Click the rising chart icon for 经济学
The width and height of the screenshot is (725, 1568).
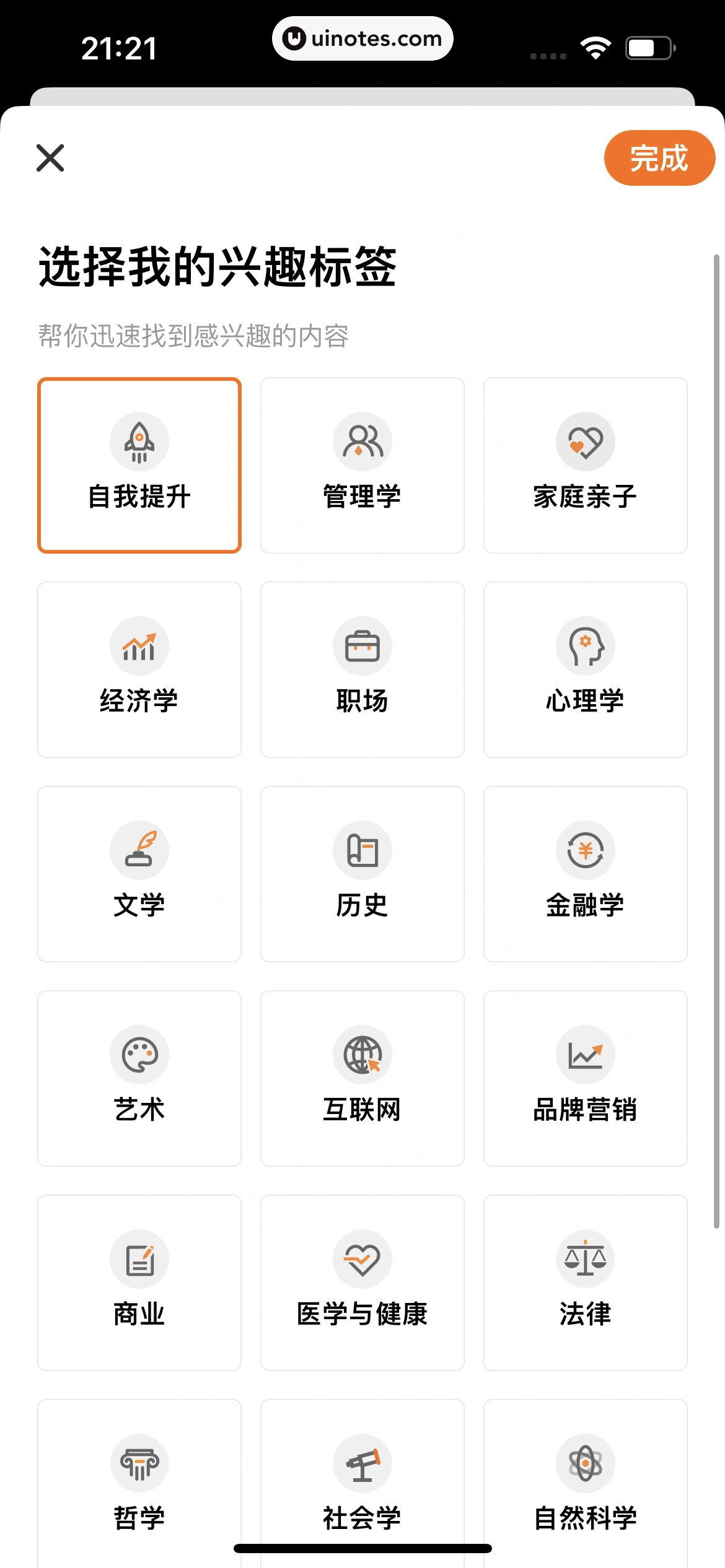(139, 645)
